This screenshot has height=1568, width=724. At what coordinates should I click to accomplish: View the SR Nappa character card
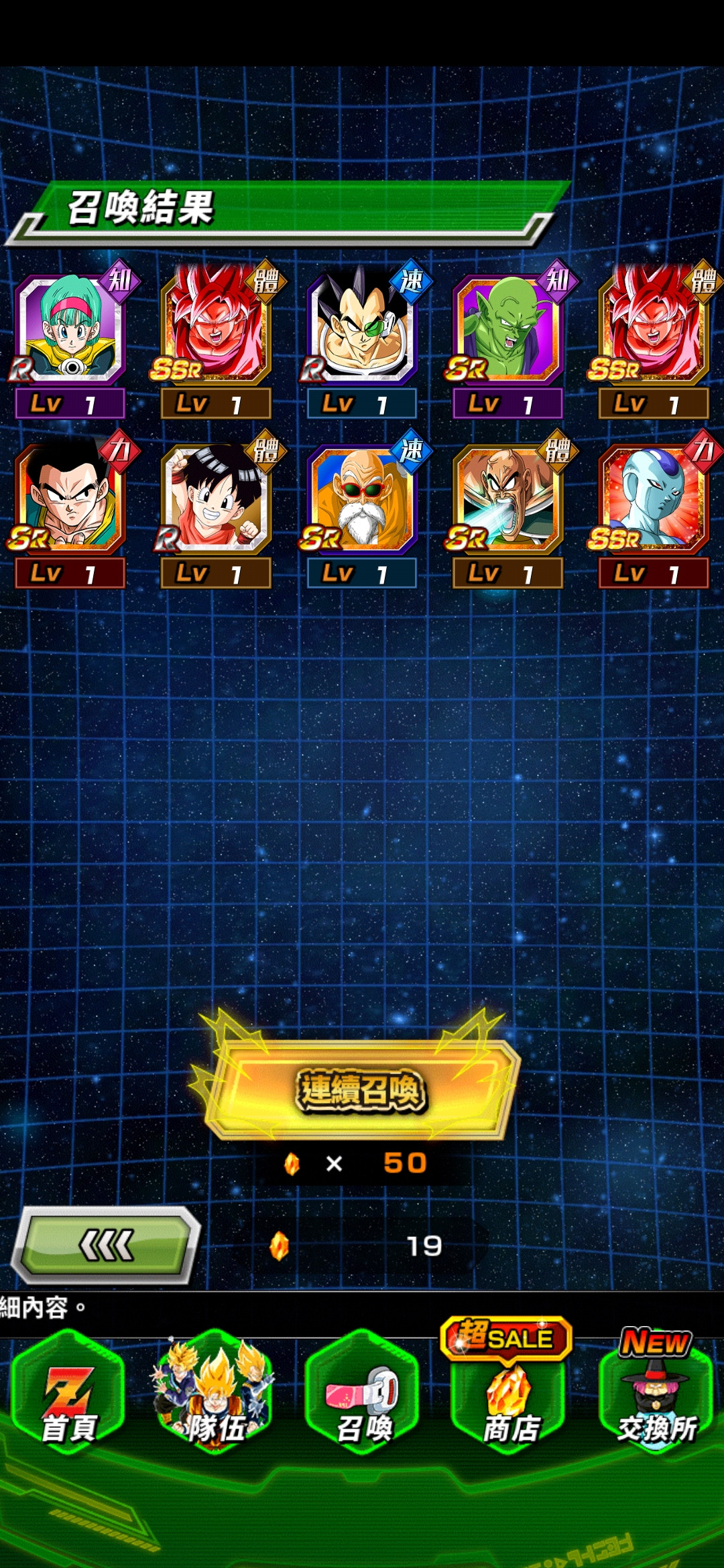(508, 499)
